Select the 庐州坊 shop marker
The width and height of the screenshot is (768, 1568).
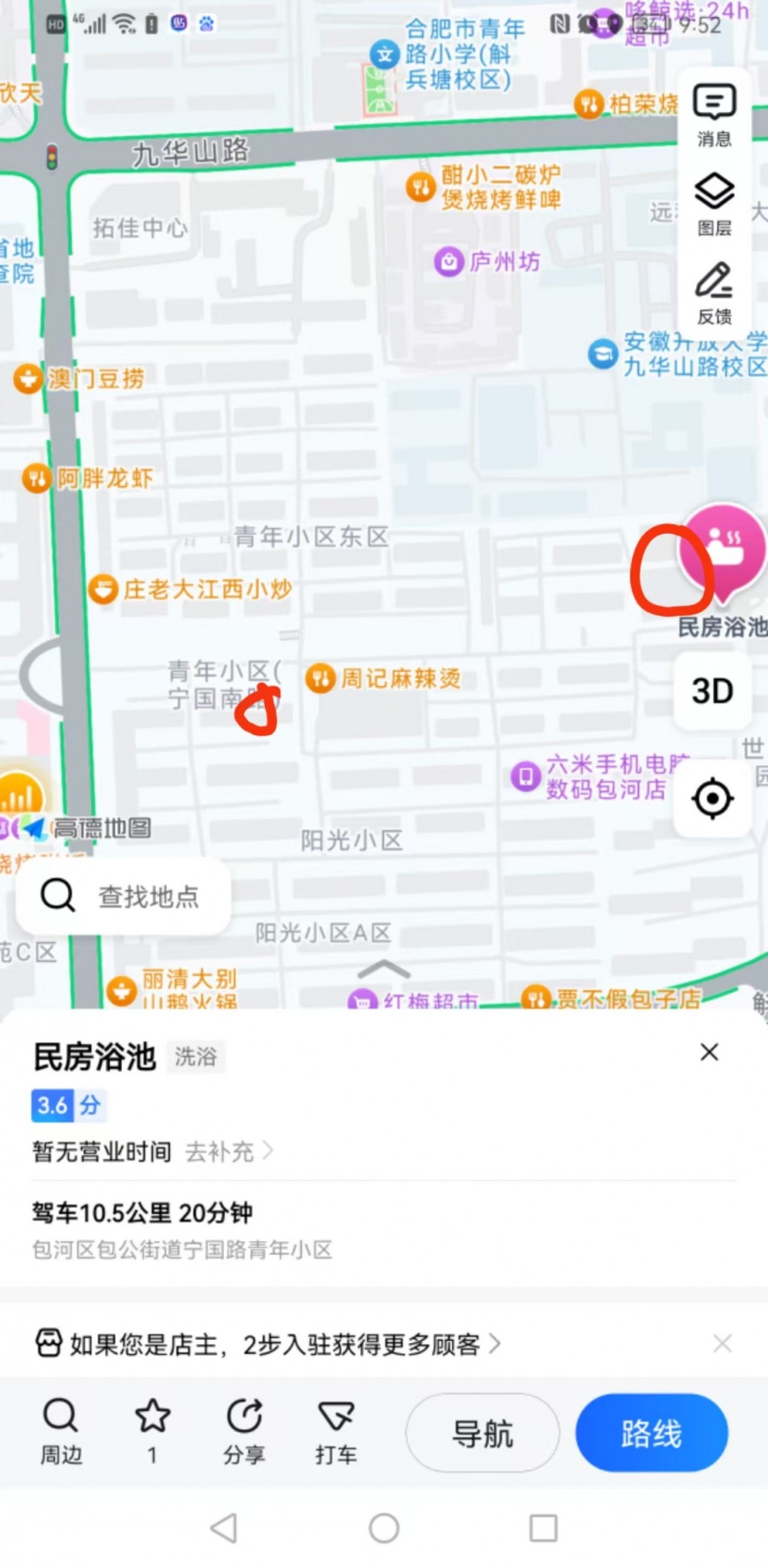click(448, 261)
